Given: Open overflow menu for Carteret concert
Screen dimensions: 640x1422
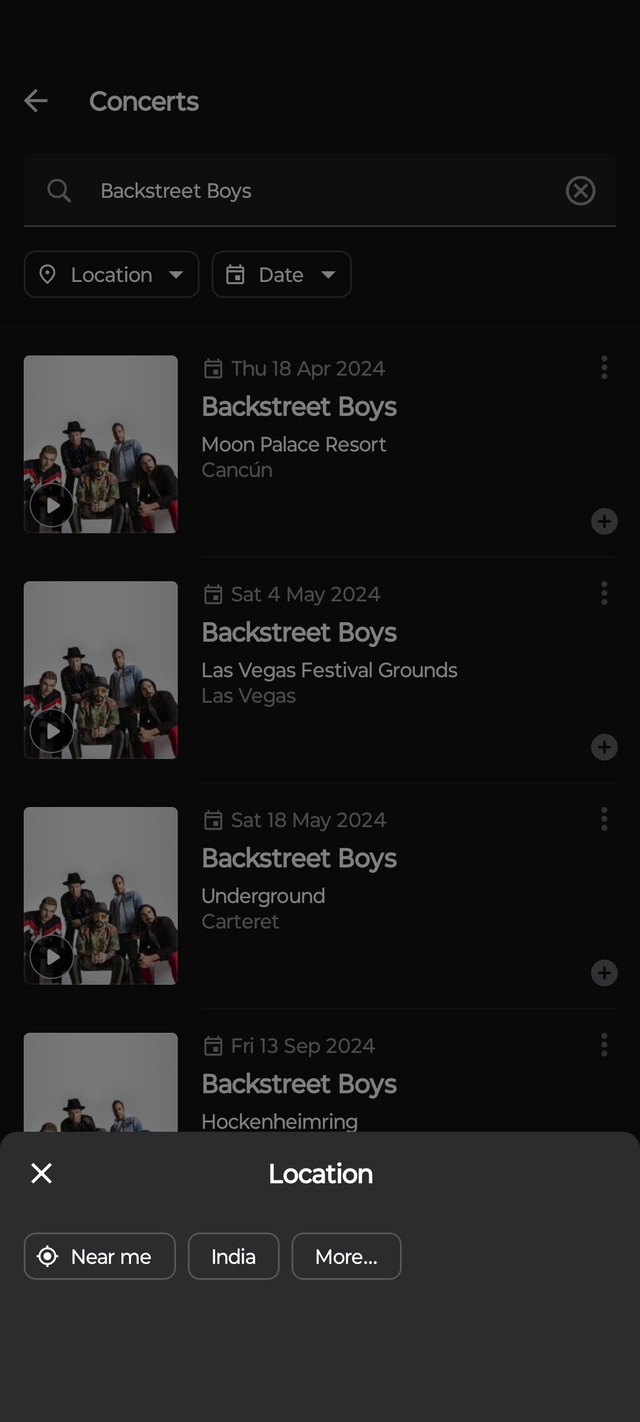Looking at the screenshot, I should 604,820.
